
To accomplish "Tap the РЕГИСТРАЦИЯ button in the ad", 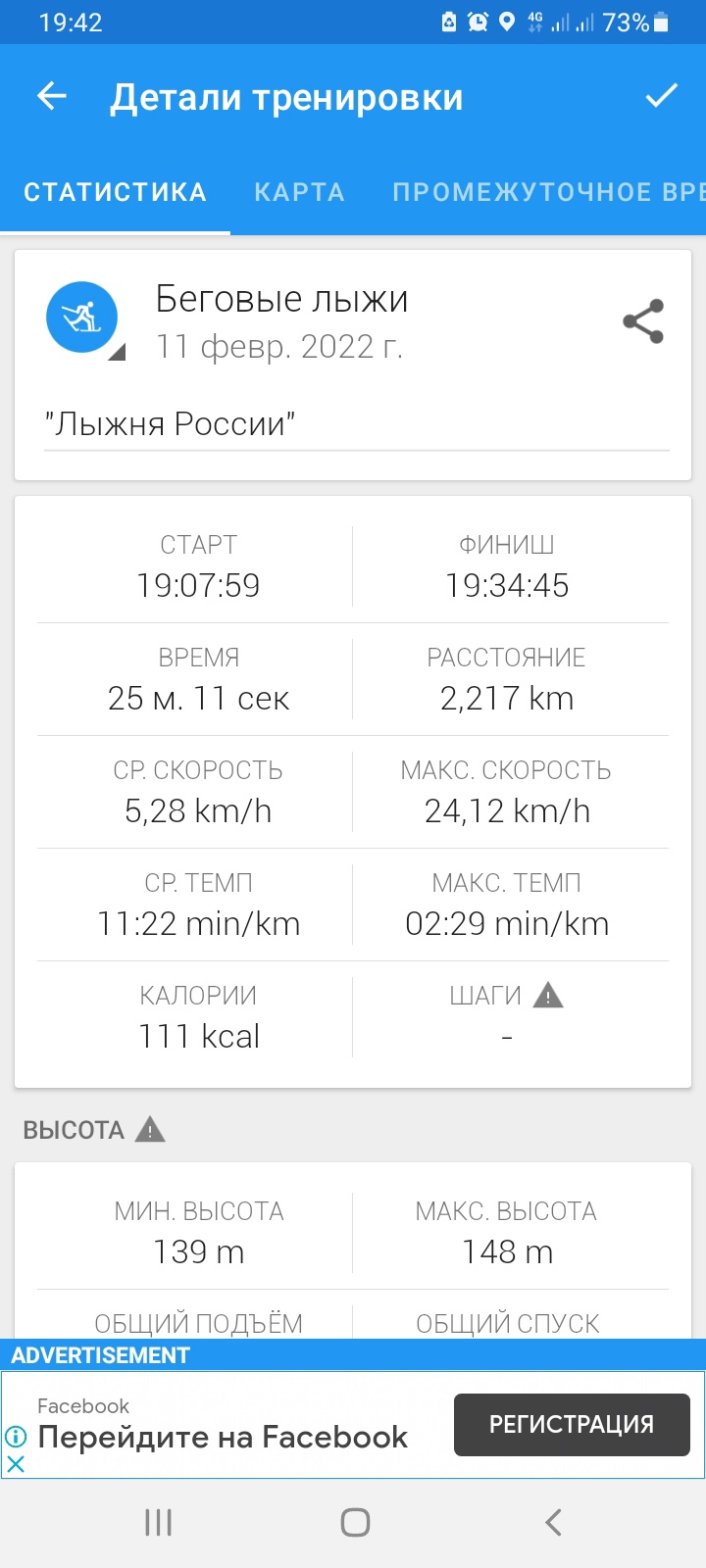I will coord(571,1424).
